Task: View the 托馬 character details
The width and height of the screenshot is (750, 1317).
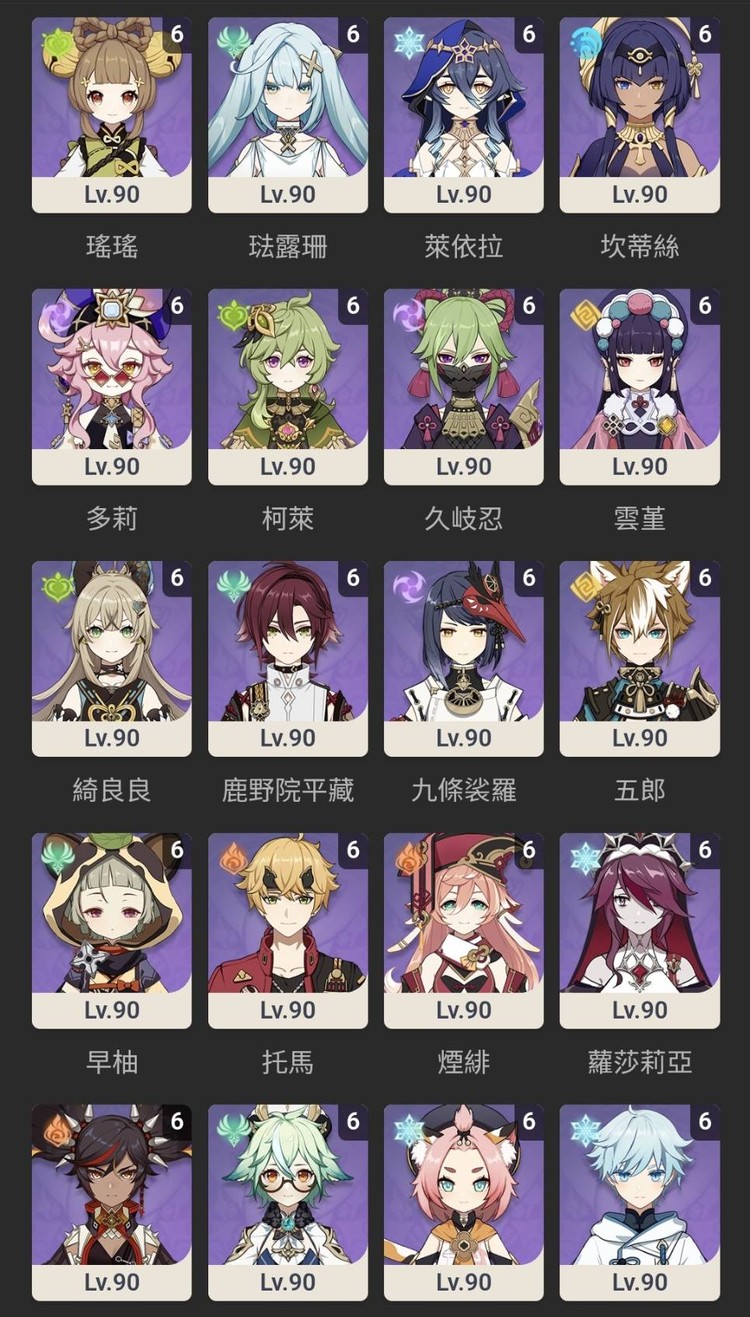Action: click(x=288, y=931)
